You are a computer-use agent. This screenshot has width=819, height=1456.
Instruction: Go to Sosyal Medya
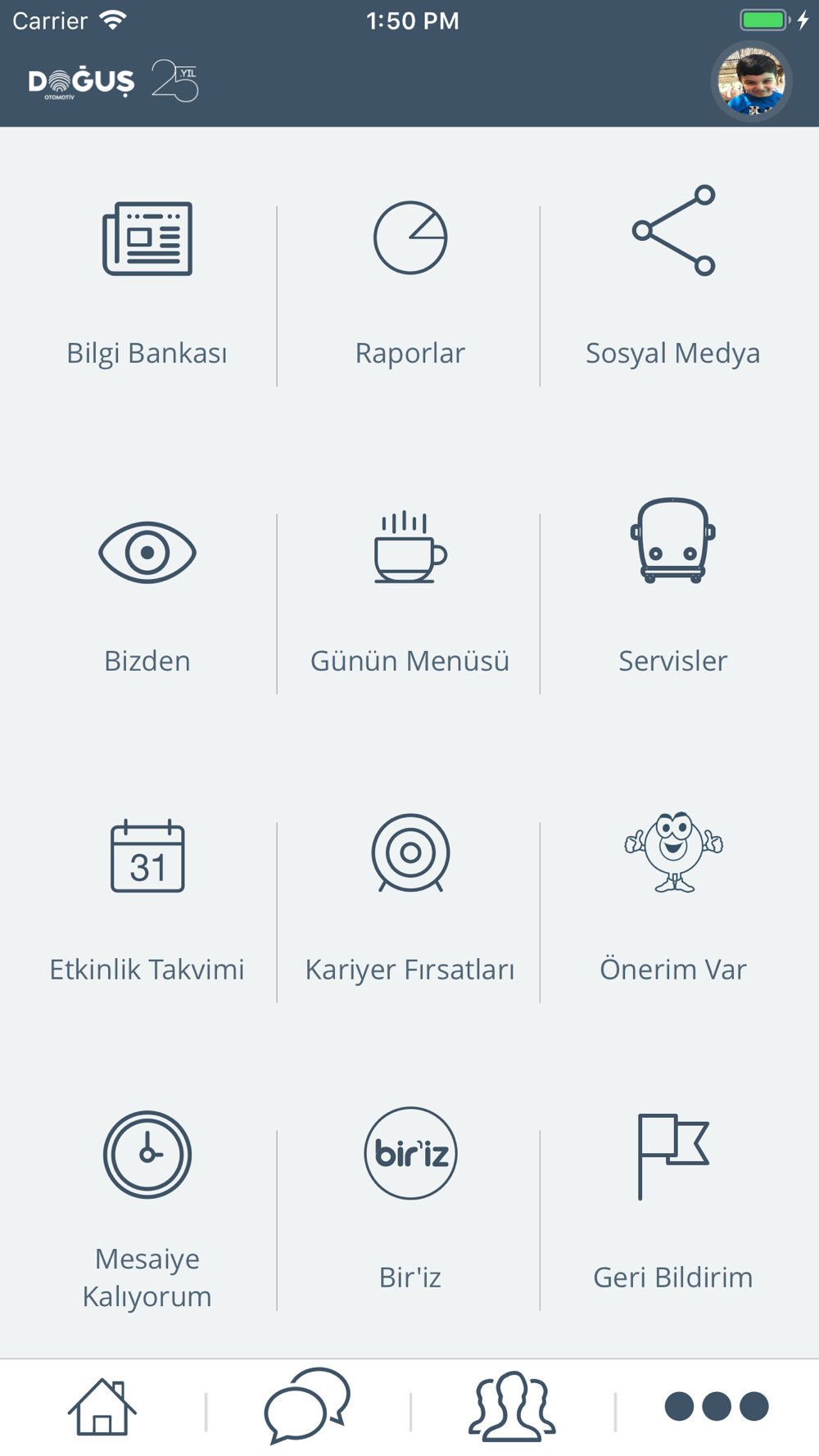(672, 278)
